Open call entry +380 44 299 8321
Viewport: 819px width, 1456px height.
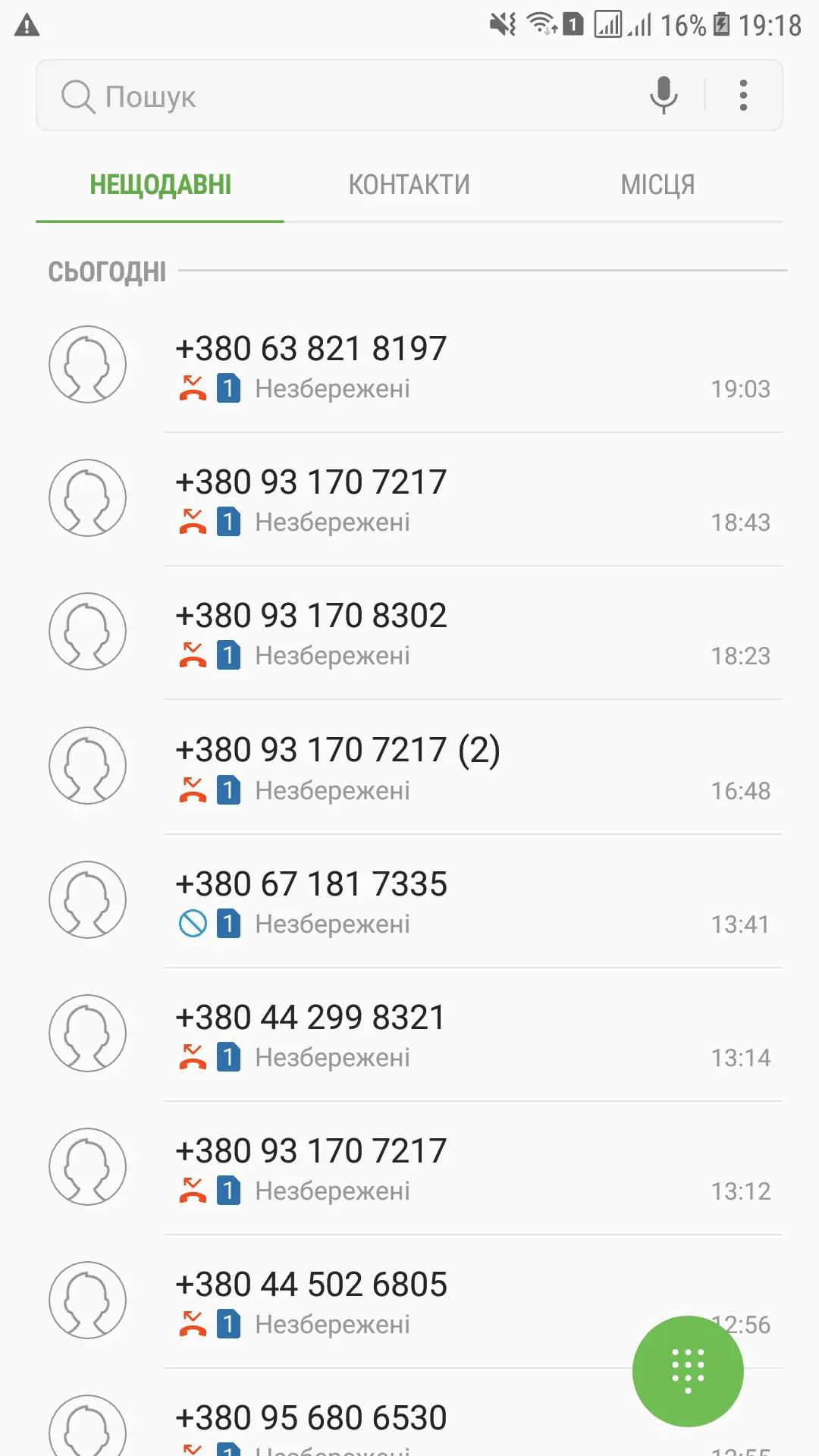[x=455, y=1035]
